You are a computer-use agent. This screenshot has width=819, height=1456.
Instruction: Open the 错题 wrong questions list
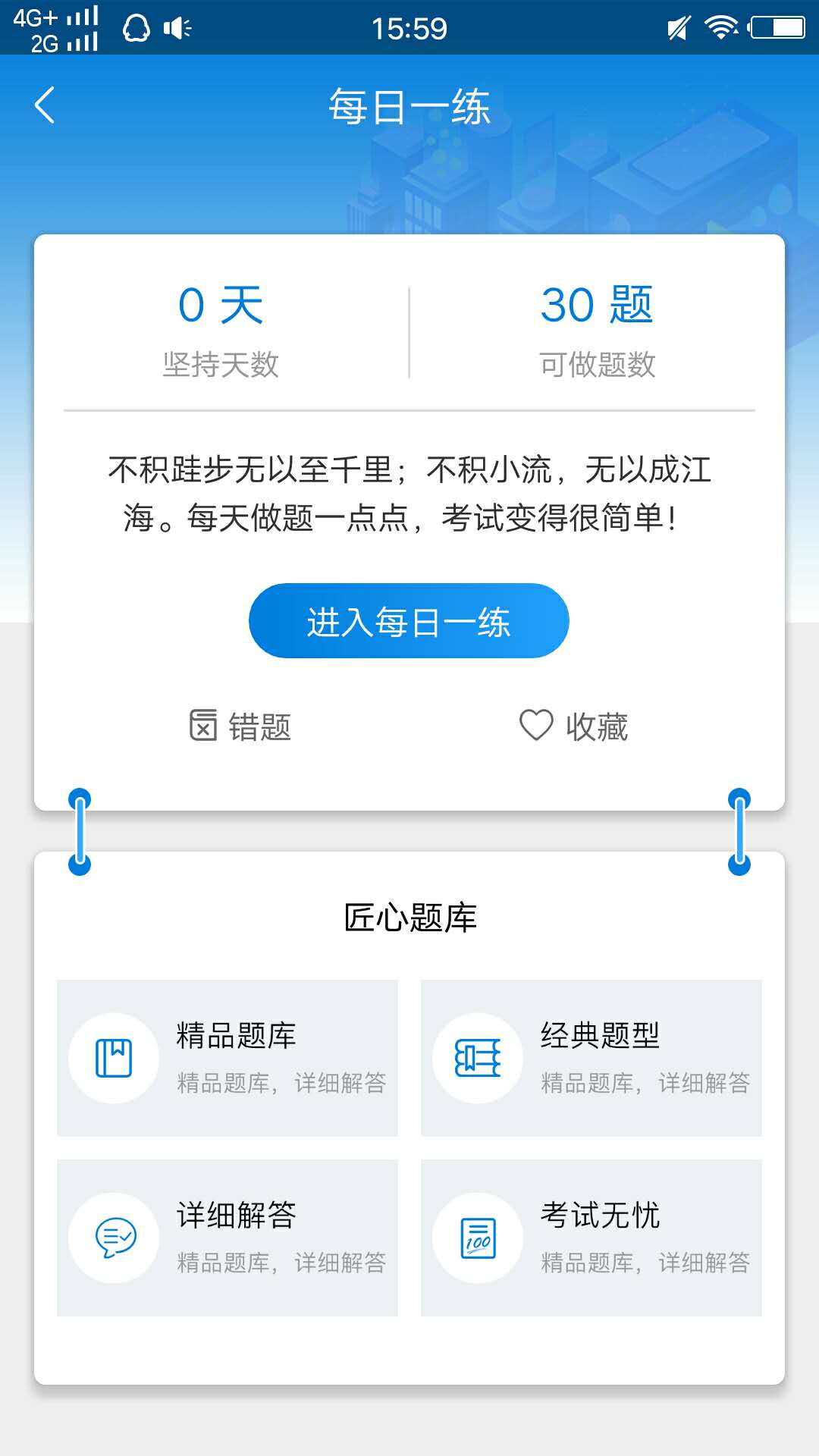(240, 726)
